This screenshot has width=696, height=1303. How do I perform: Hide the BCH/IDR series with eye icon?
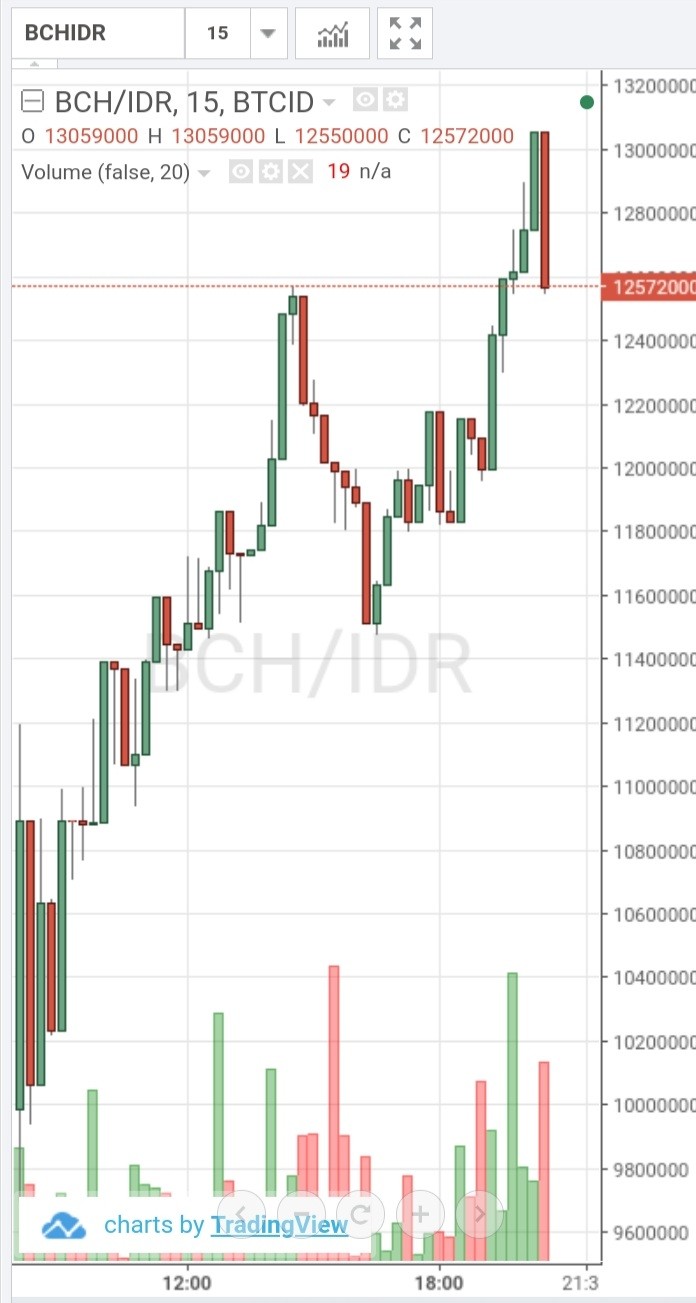point(366,100)
